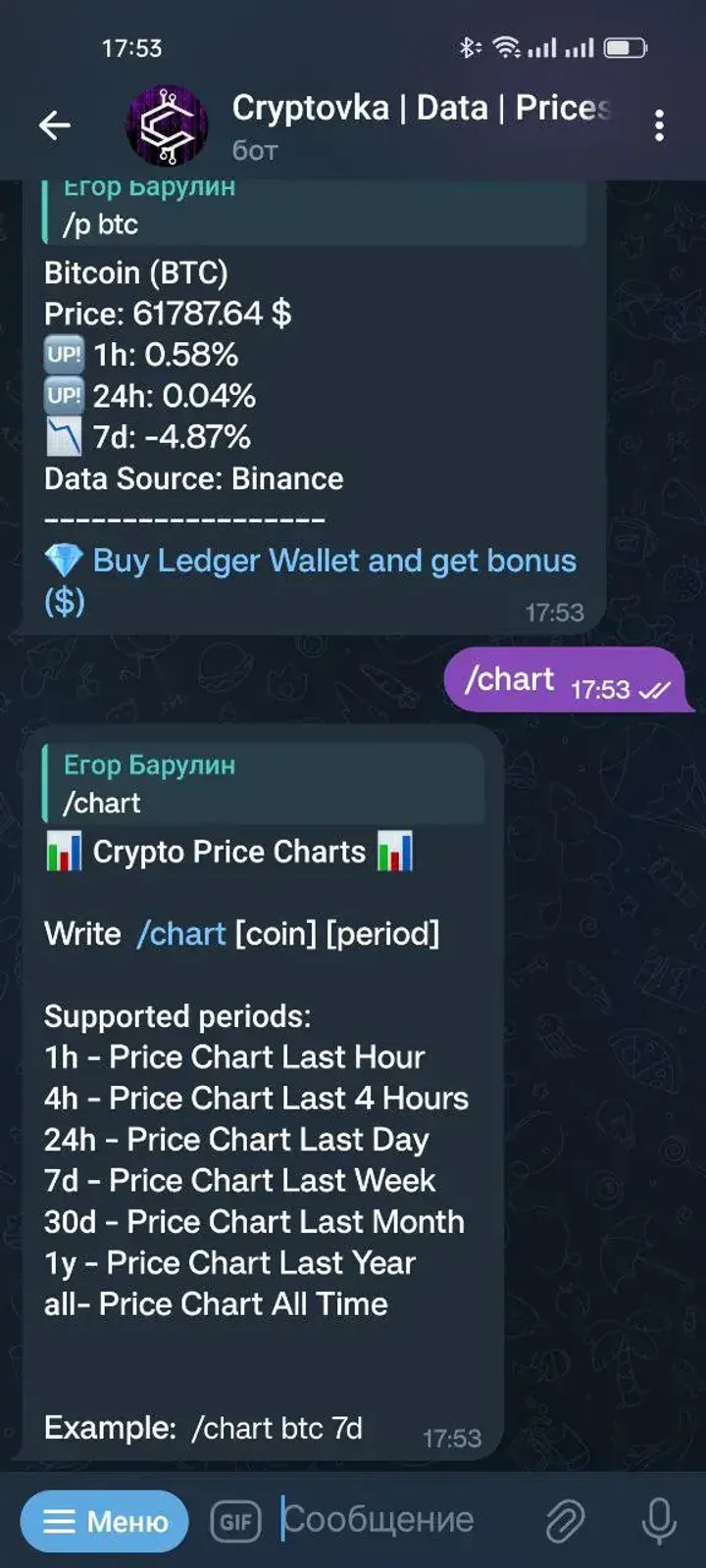
Task: Tap the UP! badge next to 1h change
Action: (x=64, y=354)
